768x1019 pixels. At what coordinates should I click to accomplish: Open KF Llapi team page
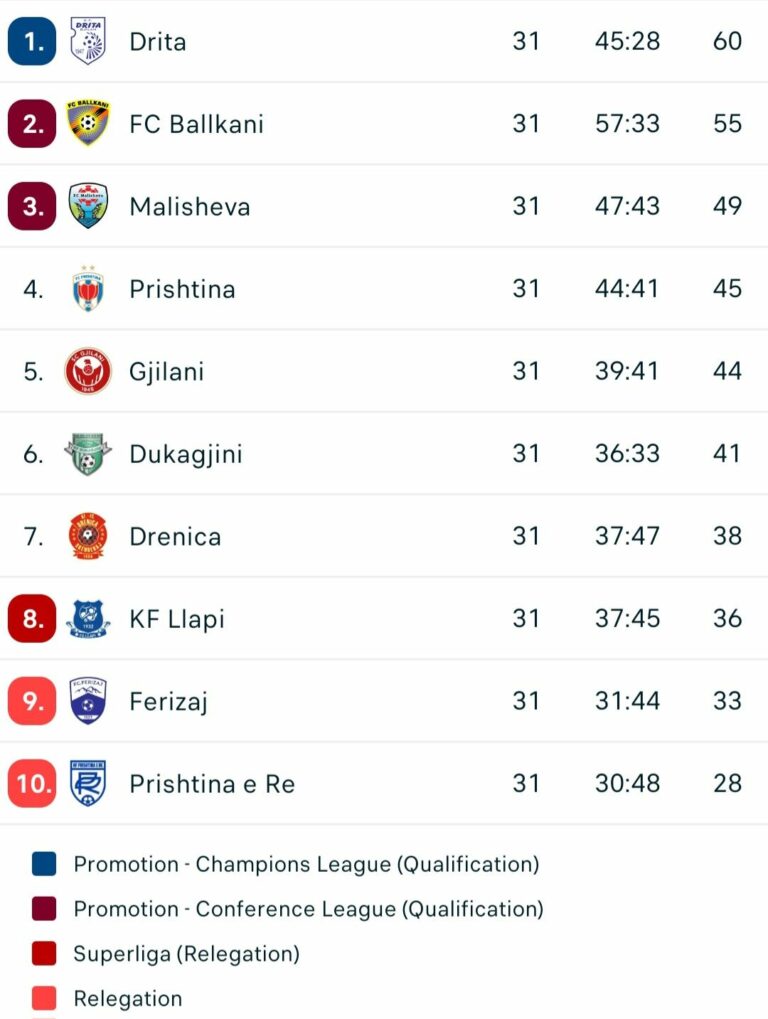177,619
